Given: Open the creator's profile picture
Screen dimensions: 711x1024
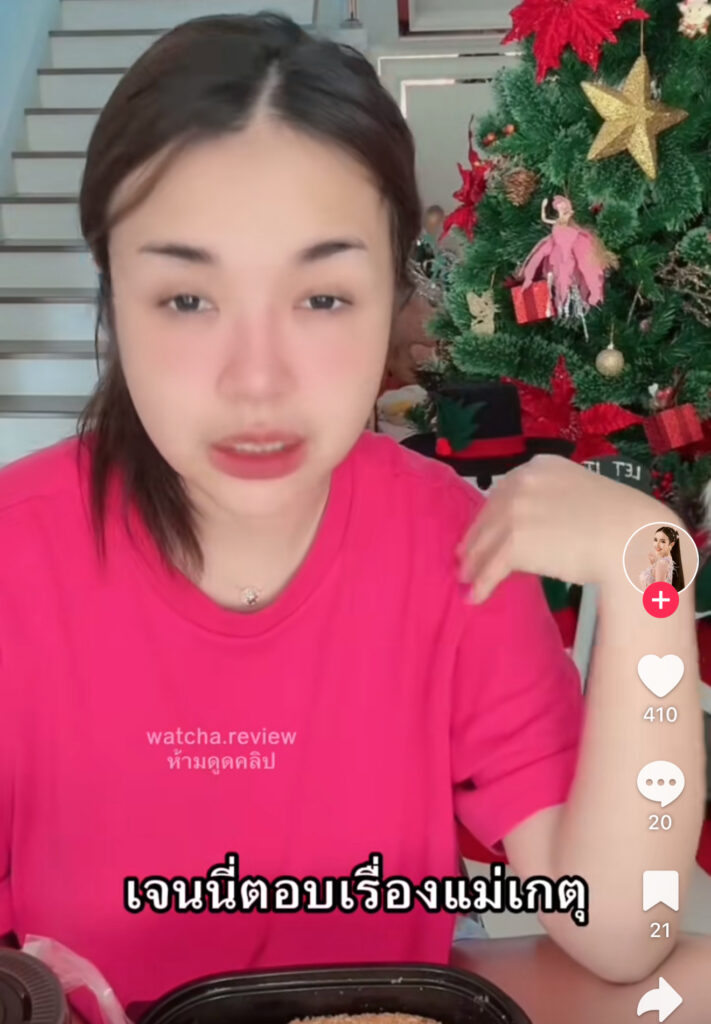Looking at the screenshot, I should coord(660,557).
